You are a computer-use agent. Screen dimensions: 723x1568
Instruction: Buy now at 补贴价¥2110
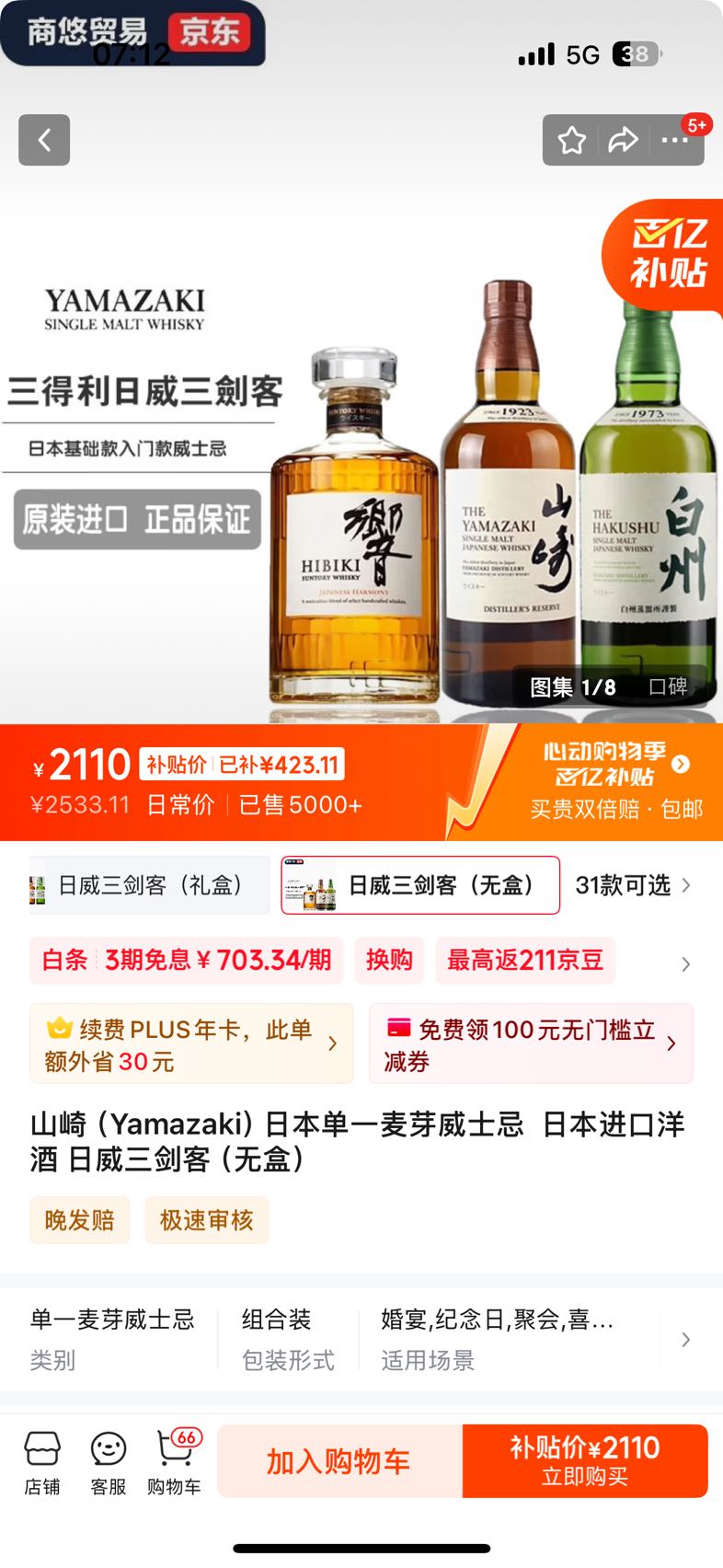coord(585,1461)
